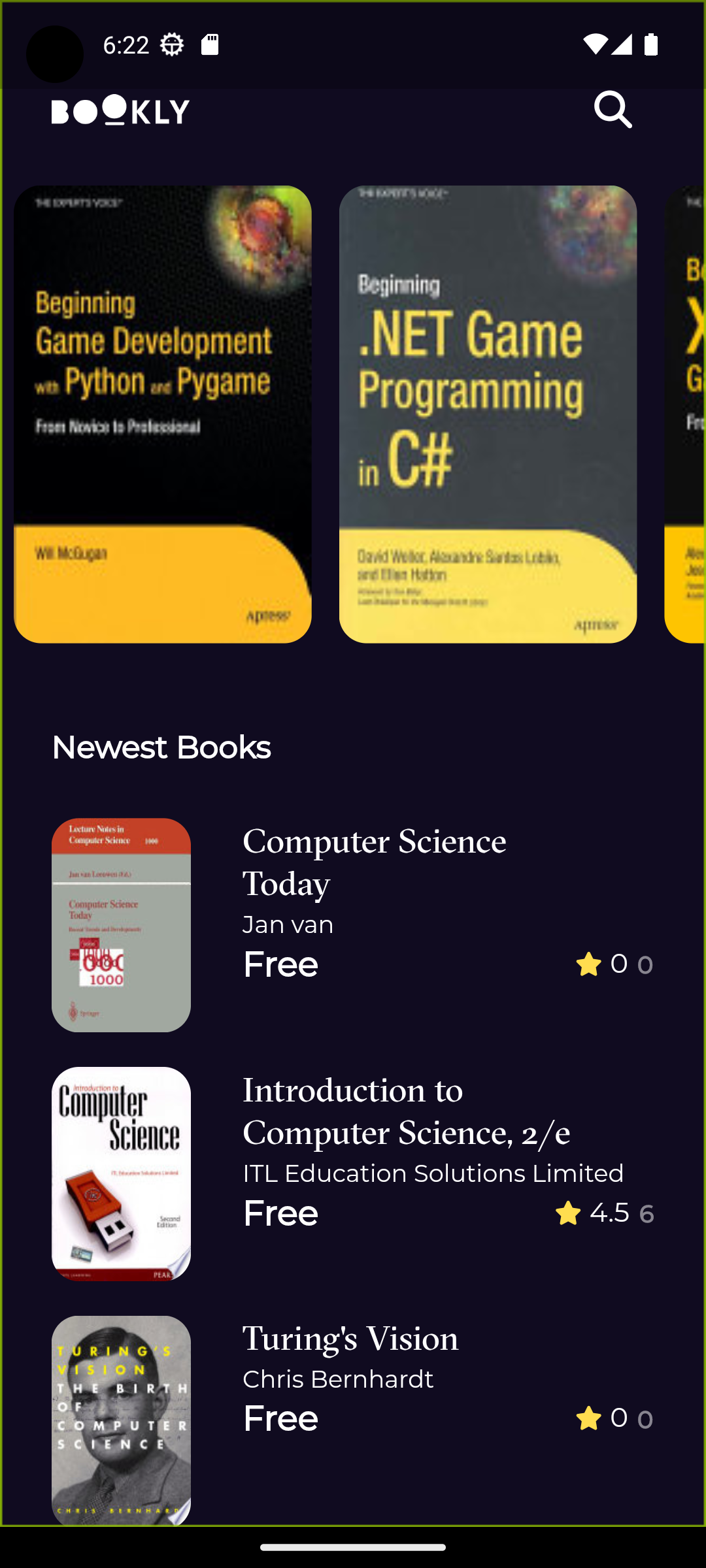The image size is (706, 1568).
Task: Tap the battery indicator in the status bar
Action: click(649, 44)
